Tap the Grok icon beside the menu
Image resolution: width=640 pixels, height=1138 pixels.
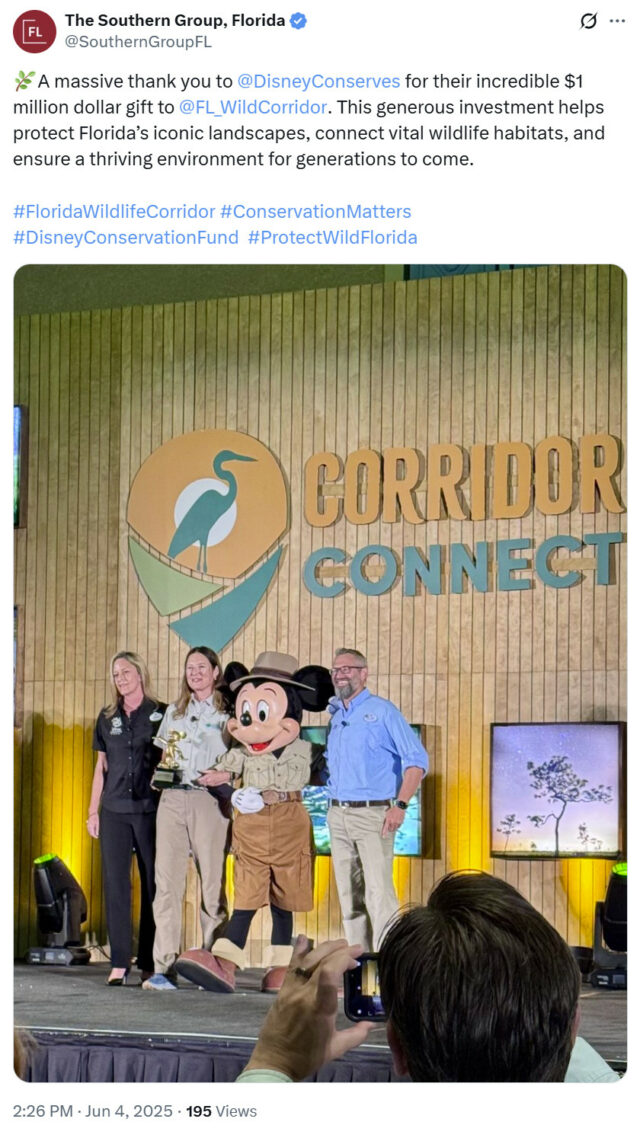click(589, 21)
